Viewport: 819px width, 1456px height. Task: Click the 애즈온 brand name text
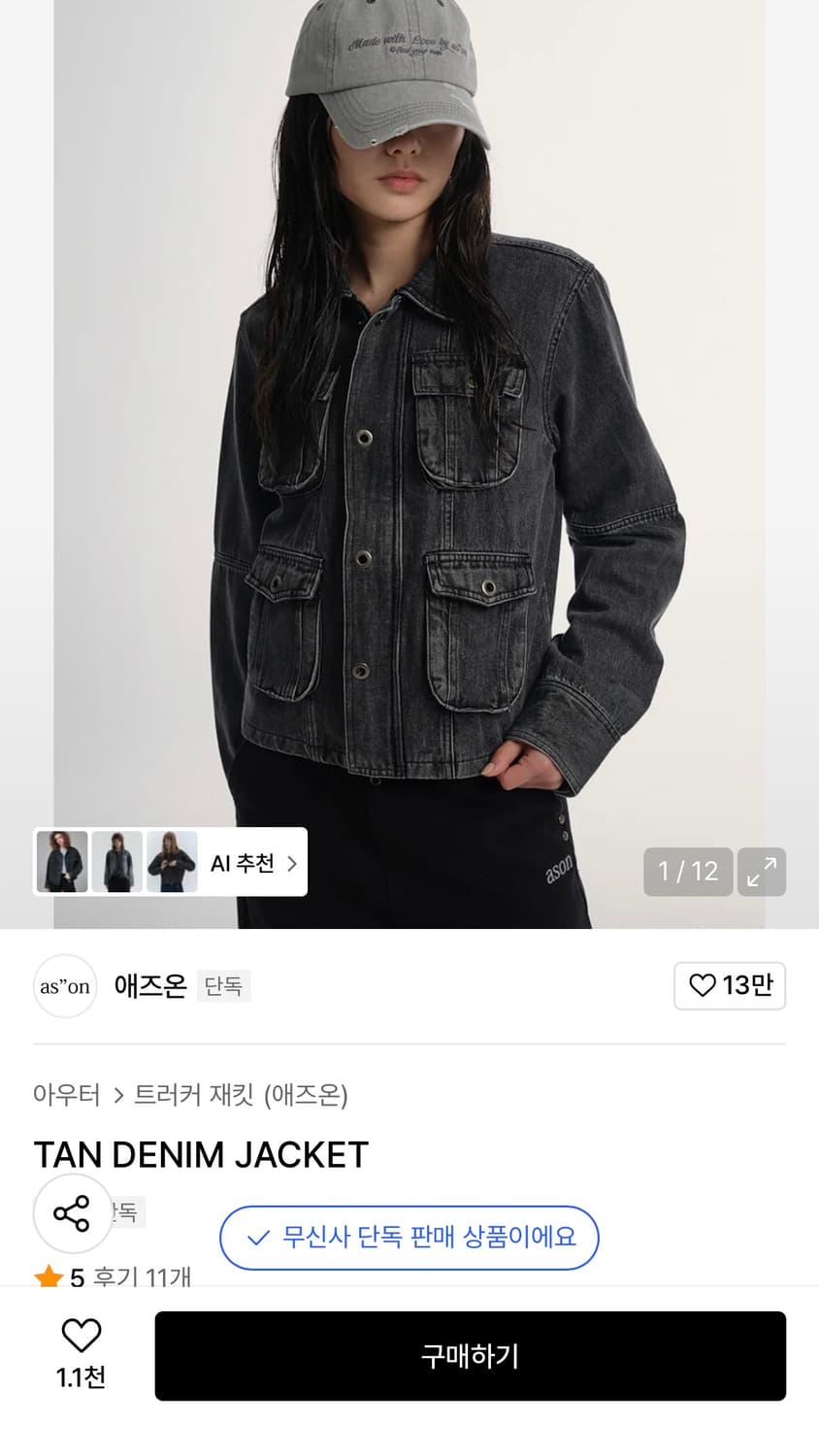[x=150, y=986]
